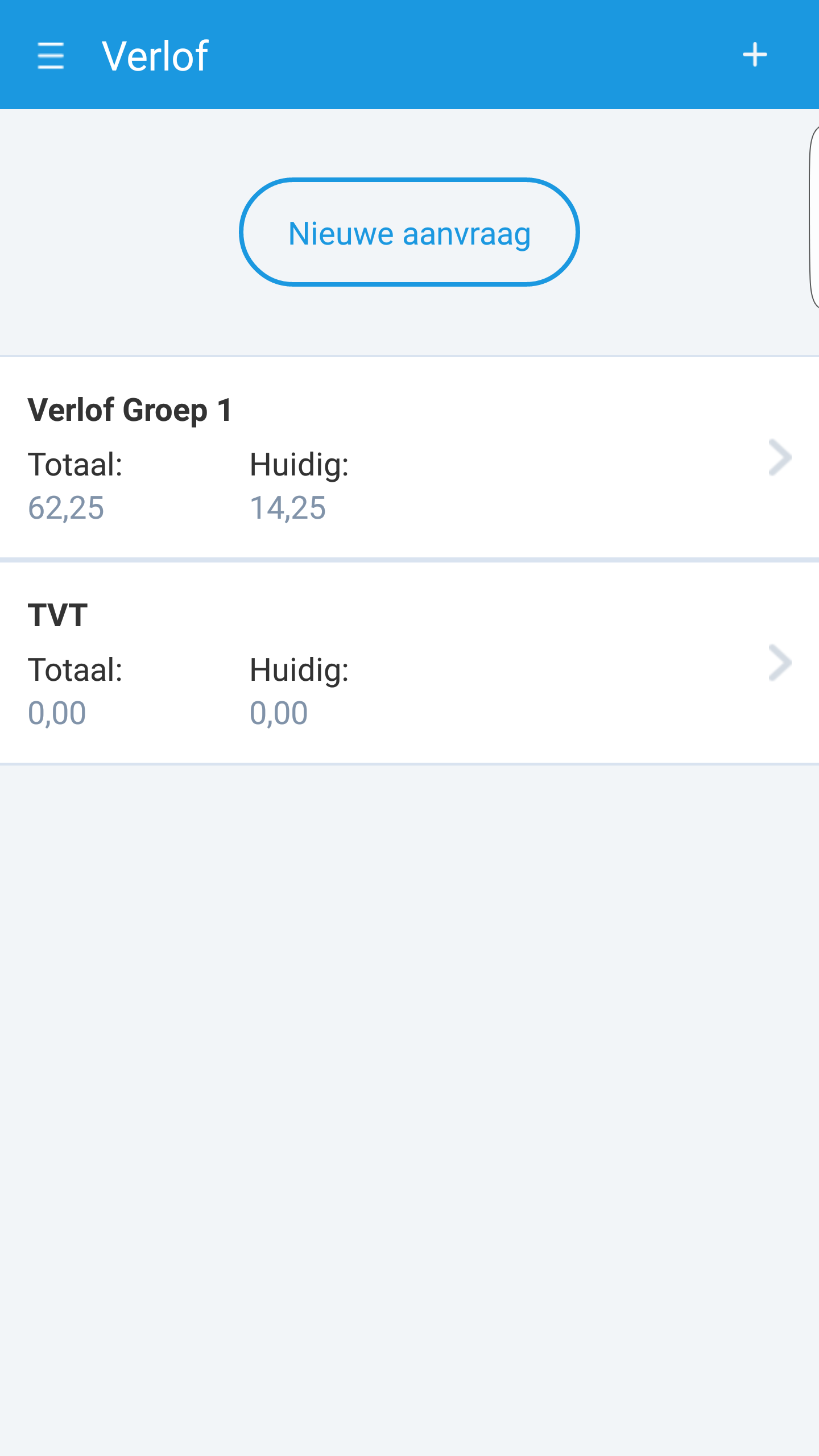Image resolution: width=819 pixels, height=1456 pixels.
Task: Open Verlof Groep 1 details
Action: click(x=409, y=458)
